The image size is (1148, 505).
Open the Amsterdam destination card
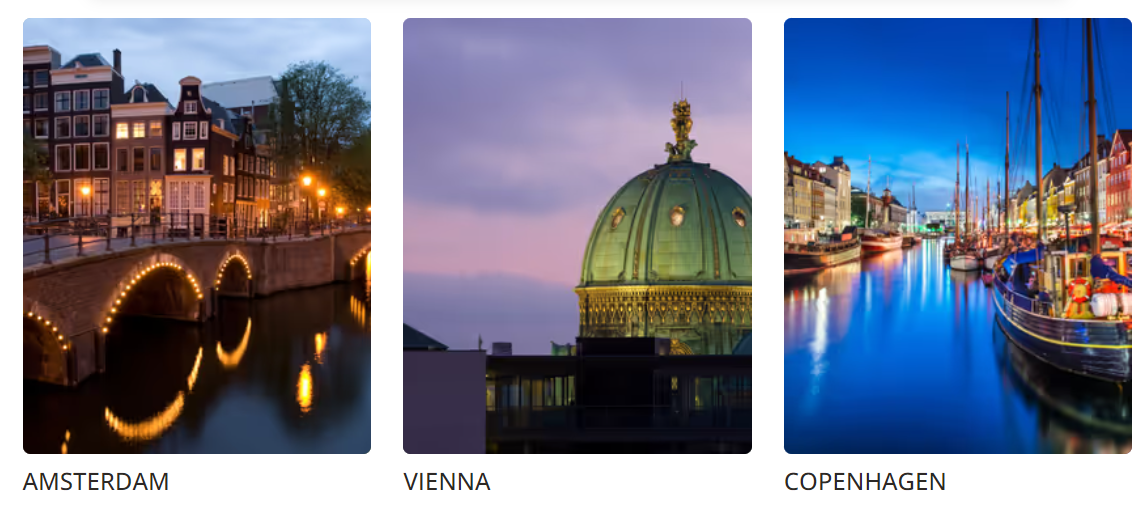[x=197, y=236]
